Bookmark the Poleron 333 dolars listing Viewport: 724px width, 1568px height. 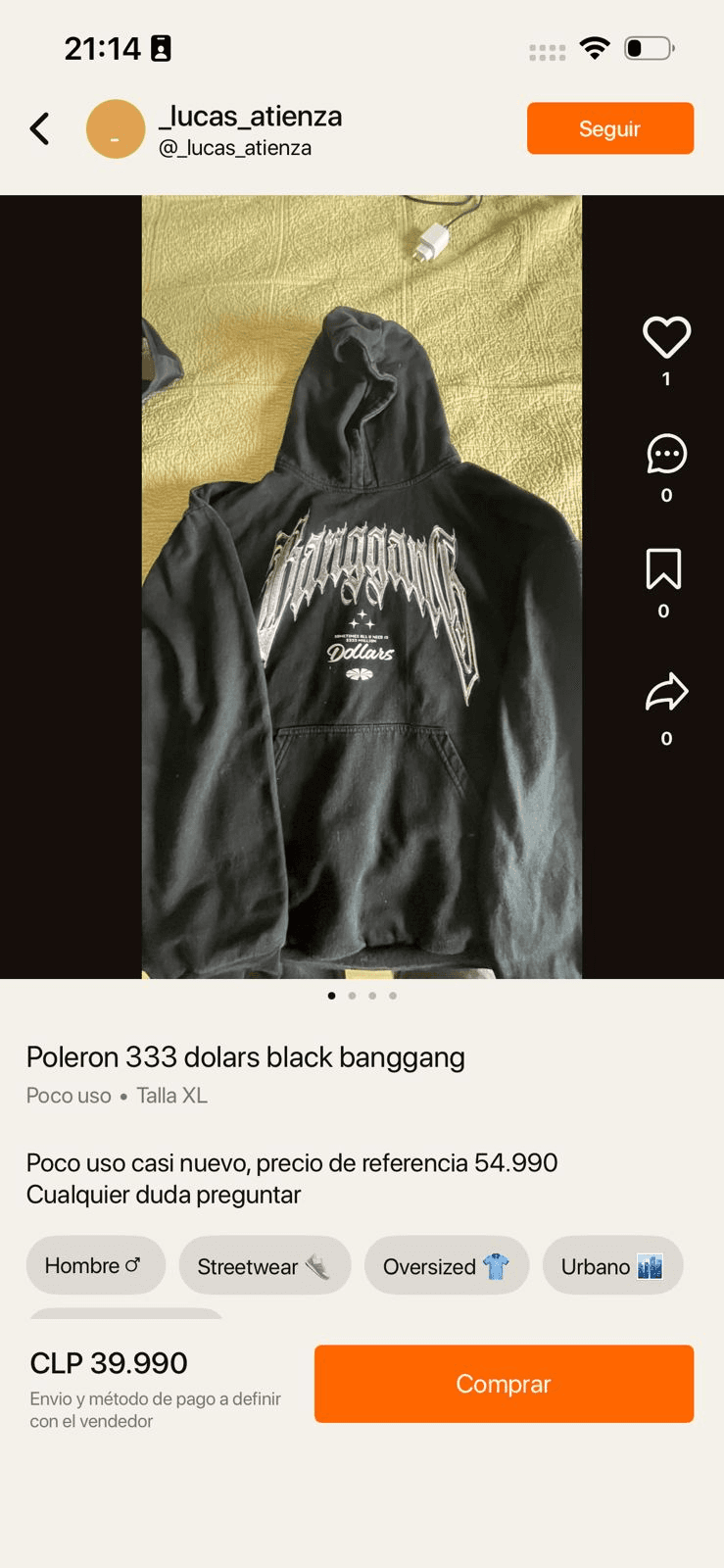click(x=663, y=569)
